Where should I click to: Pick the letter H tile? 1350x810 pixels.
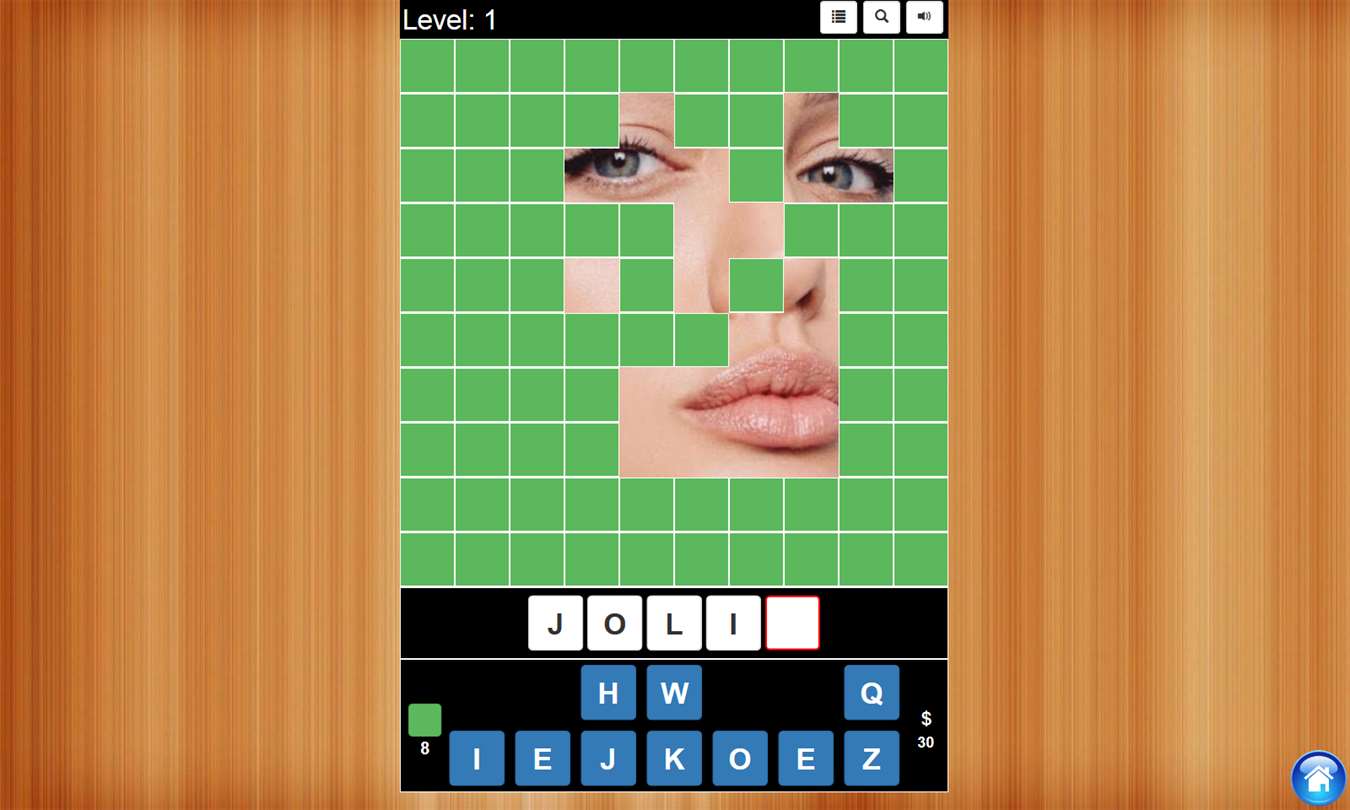coord(608,692)
